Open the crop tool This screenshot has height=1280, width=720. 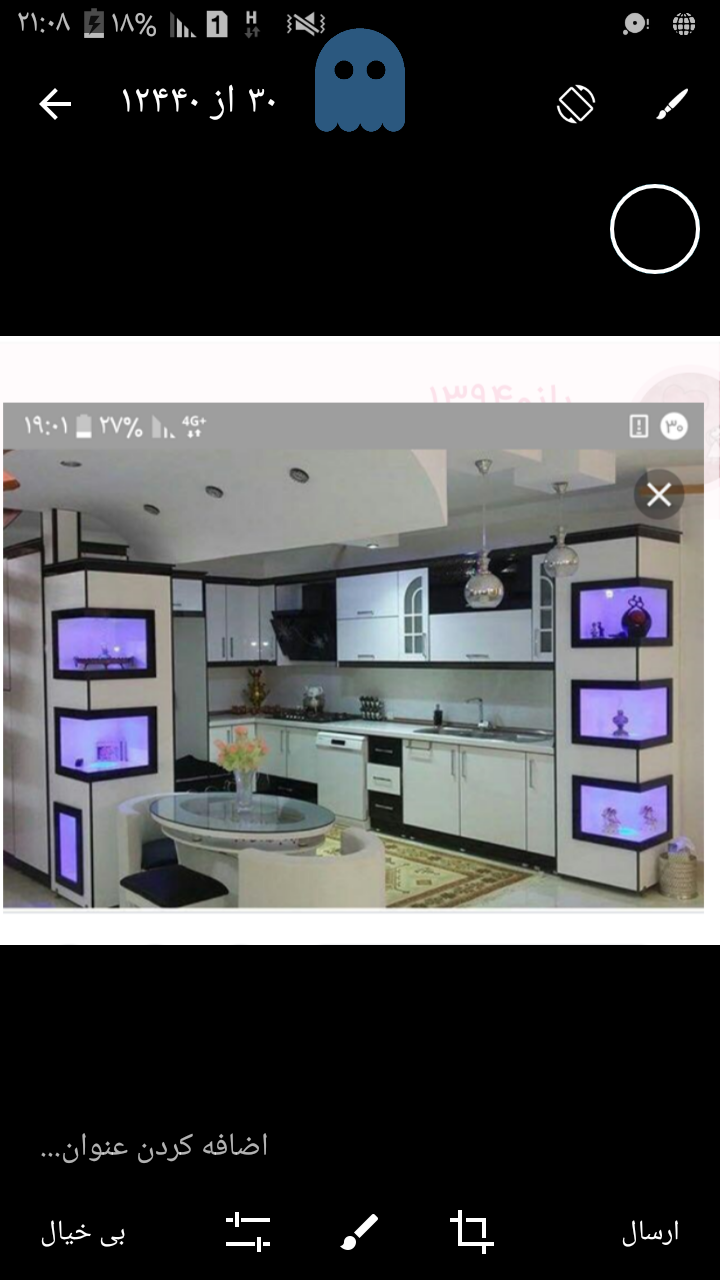pos(471,1232)
